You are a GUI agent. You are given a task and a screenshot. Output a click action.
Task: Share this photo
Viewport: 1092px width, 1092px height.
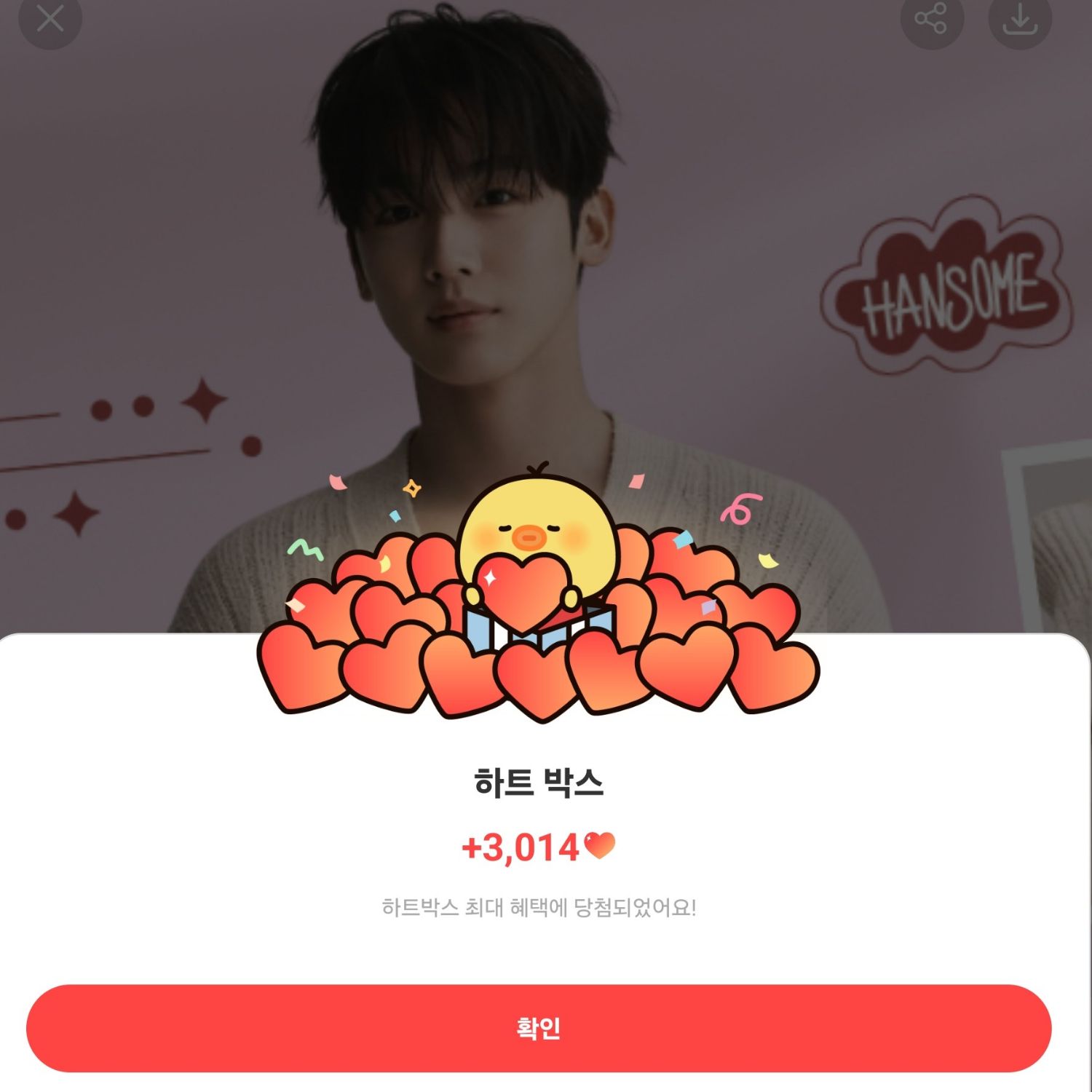point(931,19)
